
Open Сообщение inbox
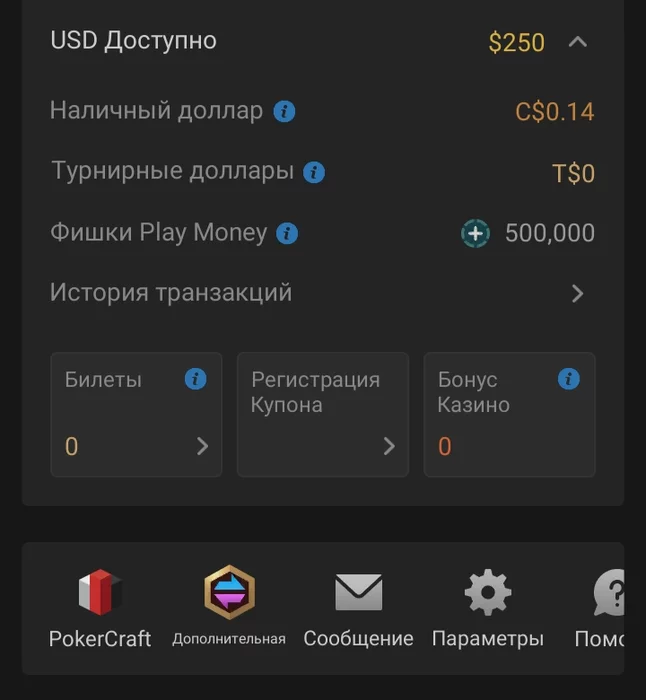[x=358, y=608]
